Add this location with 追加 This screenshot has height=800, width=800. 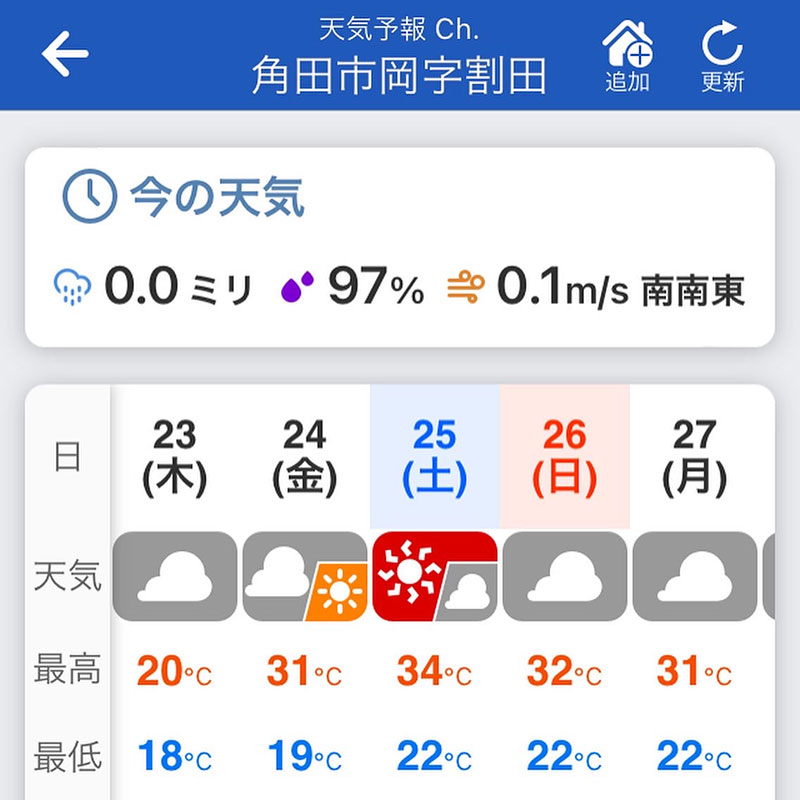tap(627, 55)
